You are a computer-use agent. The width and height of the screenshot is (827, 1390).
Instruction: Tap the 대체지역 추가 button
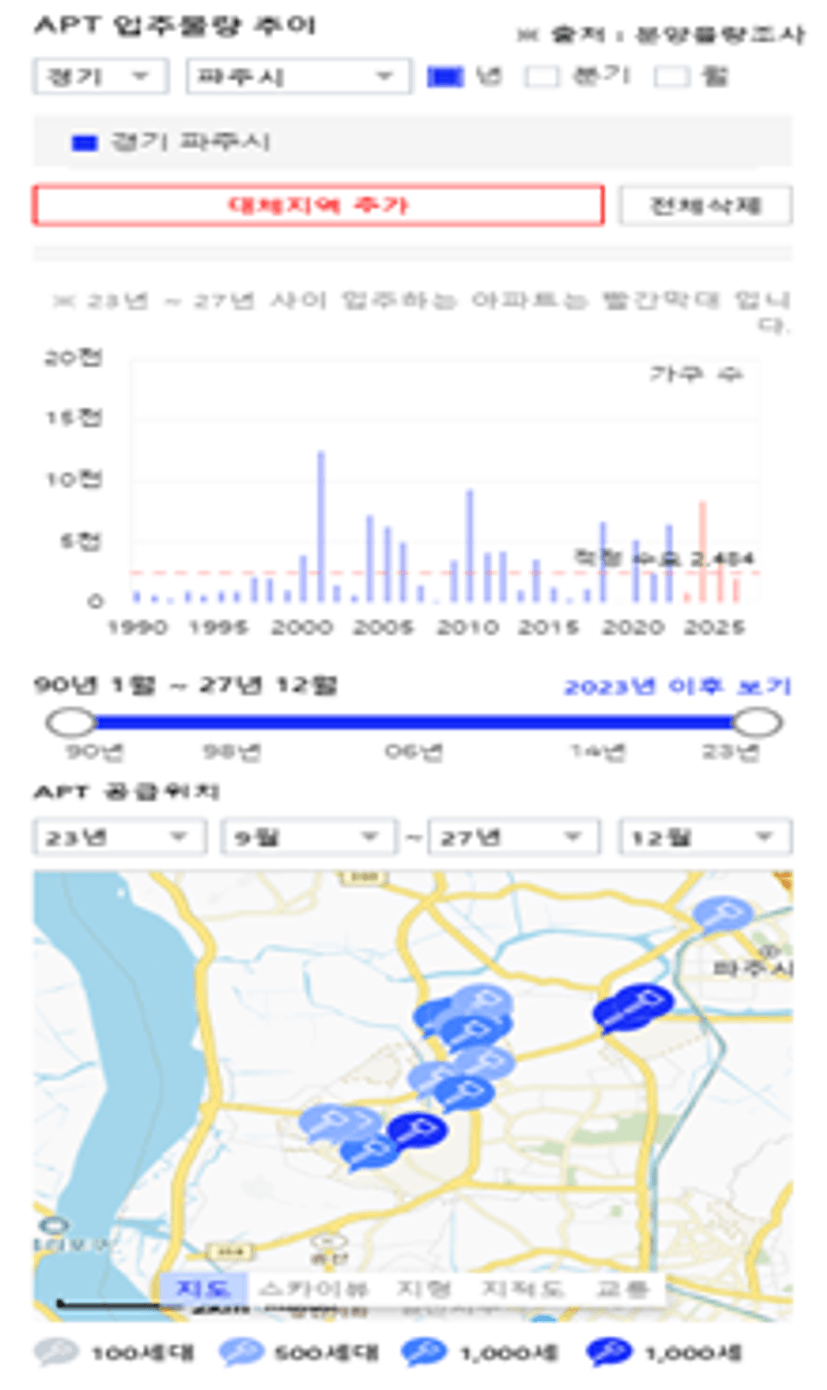pyautogui.click(x=318, y=205)
